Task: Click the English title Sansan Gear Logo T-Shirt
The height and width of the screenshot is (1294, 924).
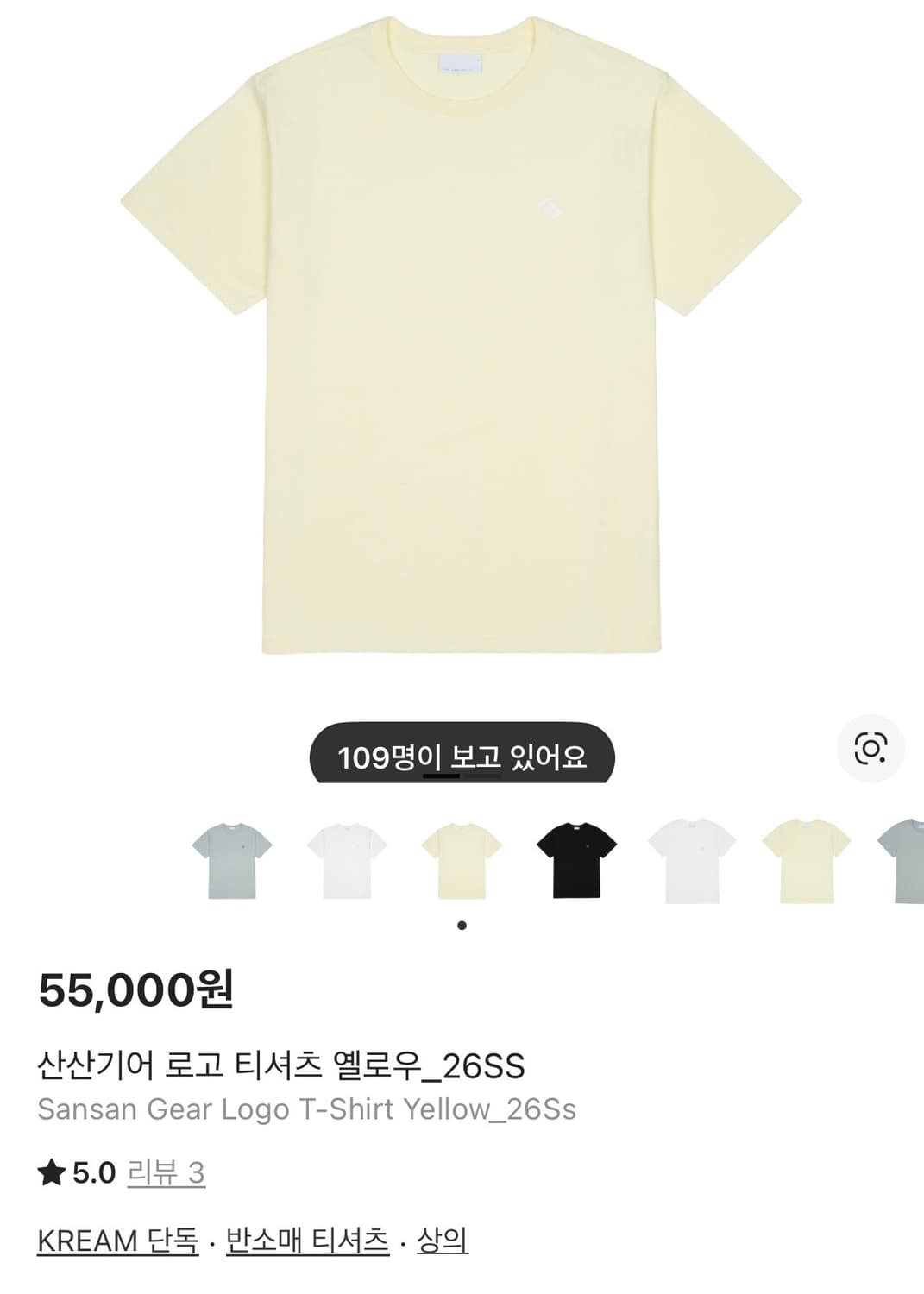Action: [x=306, y=1110]
